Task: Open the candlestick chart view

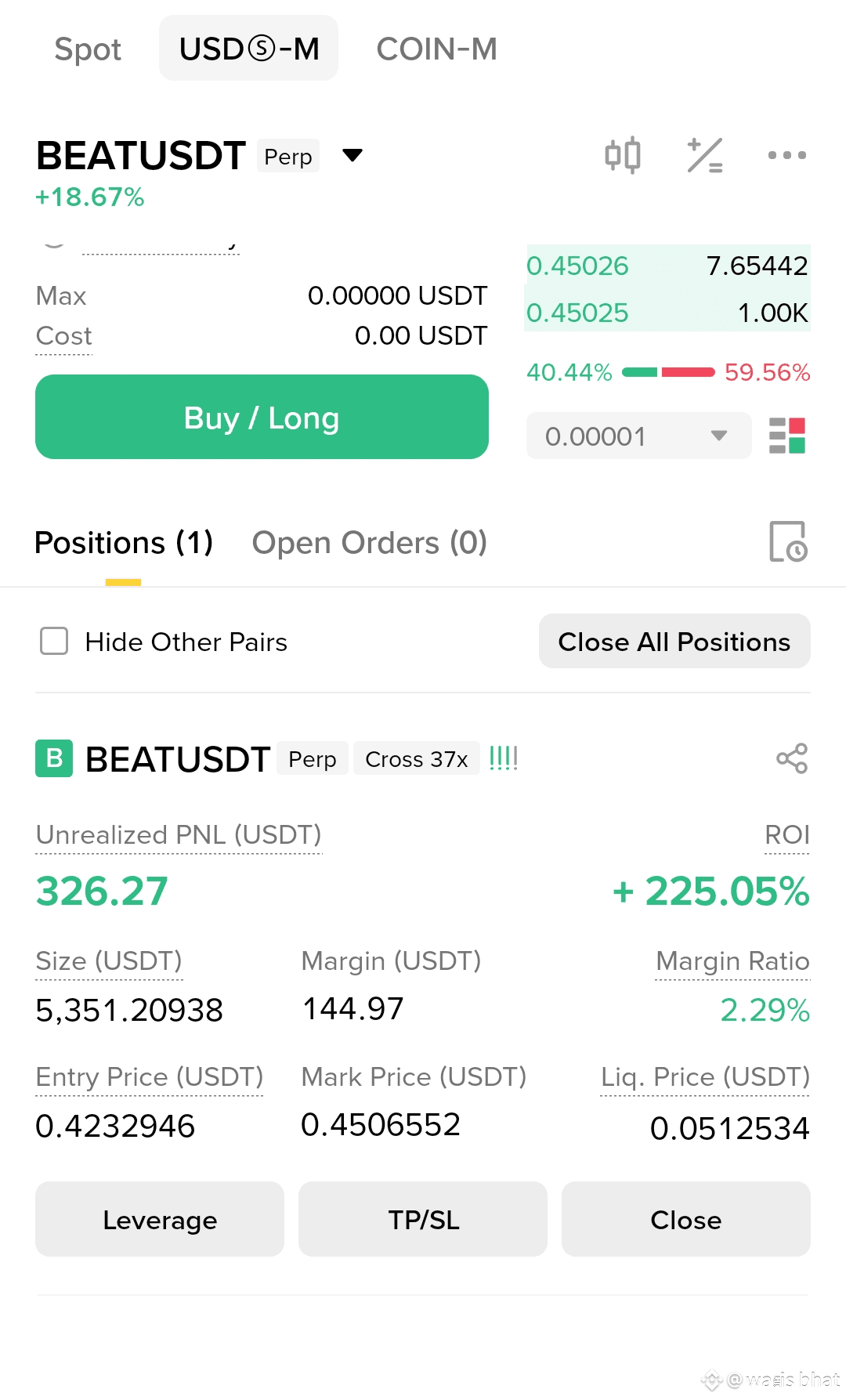Action: click(x=623, y=155)
